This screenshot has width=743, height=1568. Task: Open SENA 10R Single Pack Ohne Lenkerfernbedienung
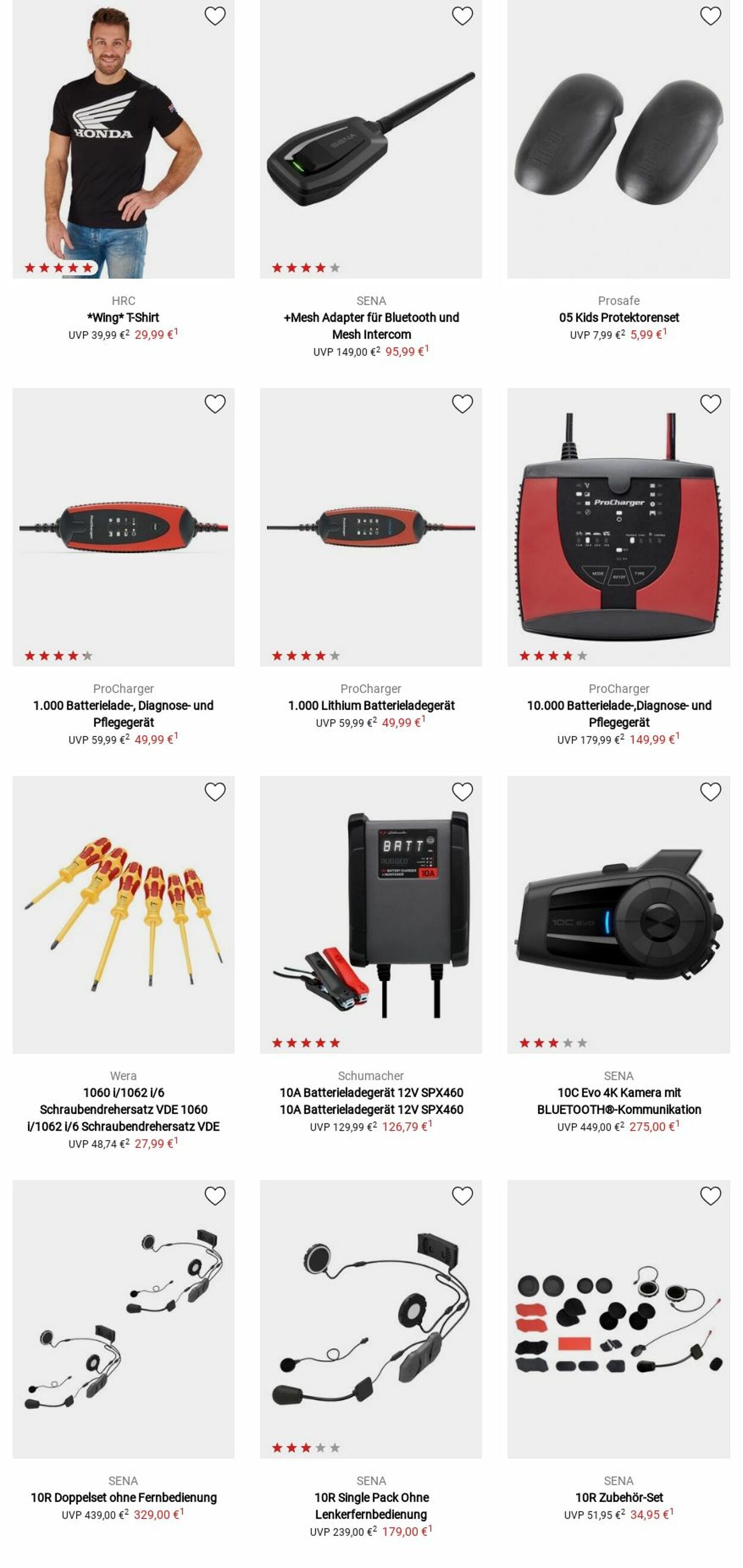pyautogui.click(x=370, y=1504)
